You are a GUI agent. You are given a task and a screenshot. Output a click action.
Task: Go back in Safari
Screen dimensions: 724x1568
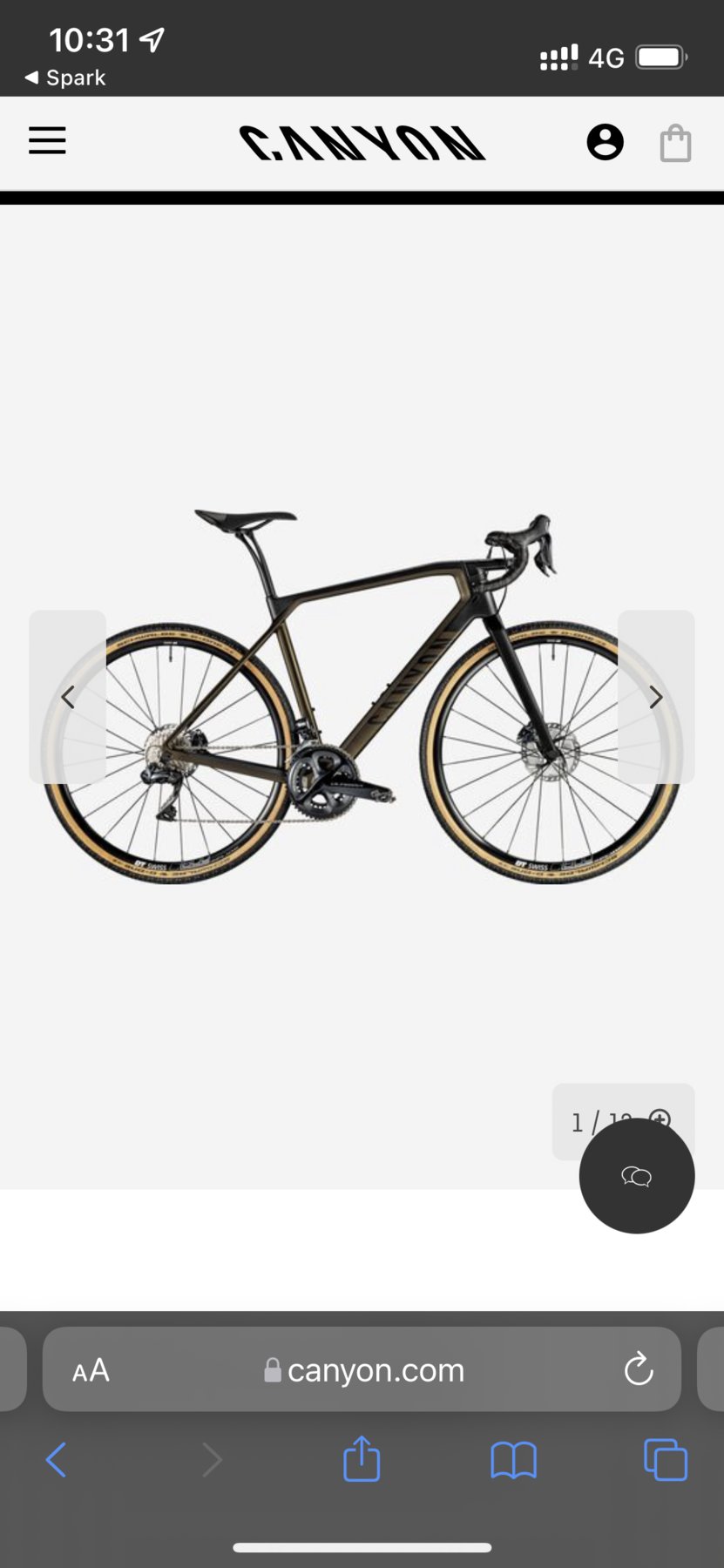(x=56, y=1459)
